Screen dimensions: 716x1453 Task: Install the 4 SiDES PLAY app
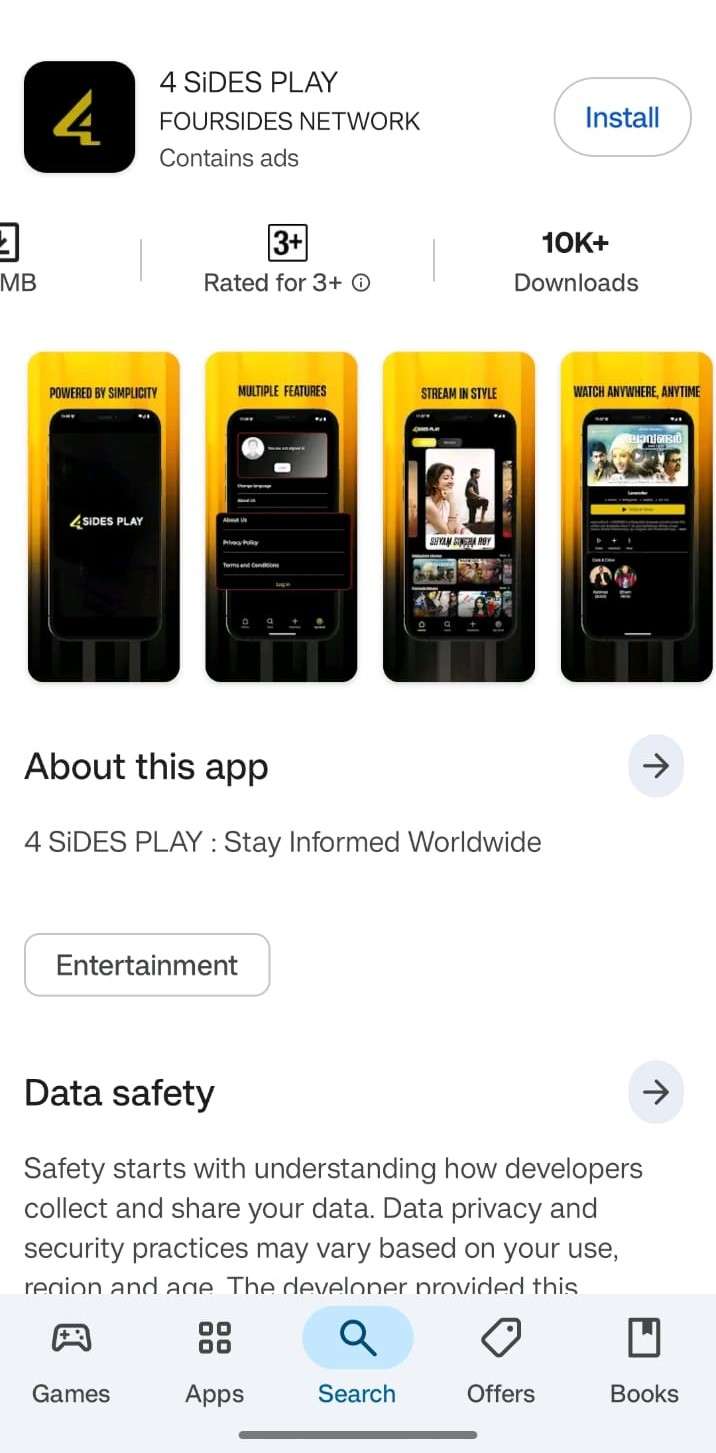pyautogui.click(x=622, y=118)
